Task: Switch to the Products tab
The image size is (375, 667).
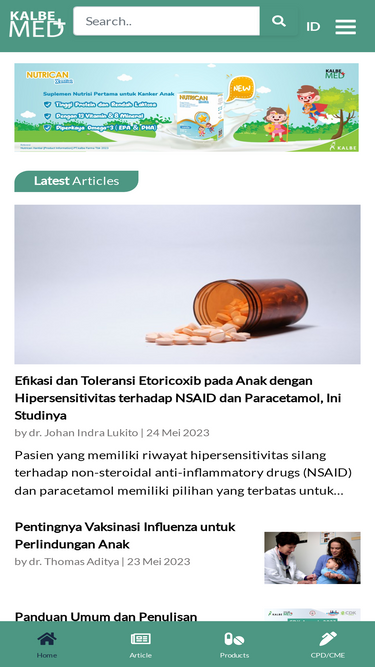Action: click(234, 644)
